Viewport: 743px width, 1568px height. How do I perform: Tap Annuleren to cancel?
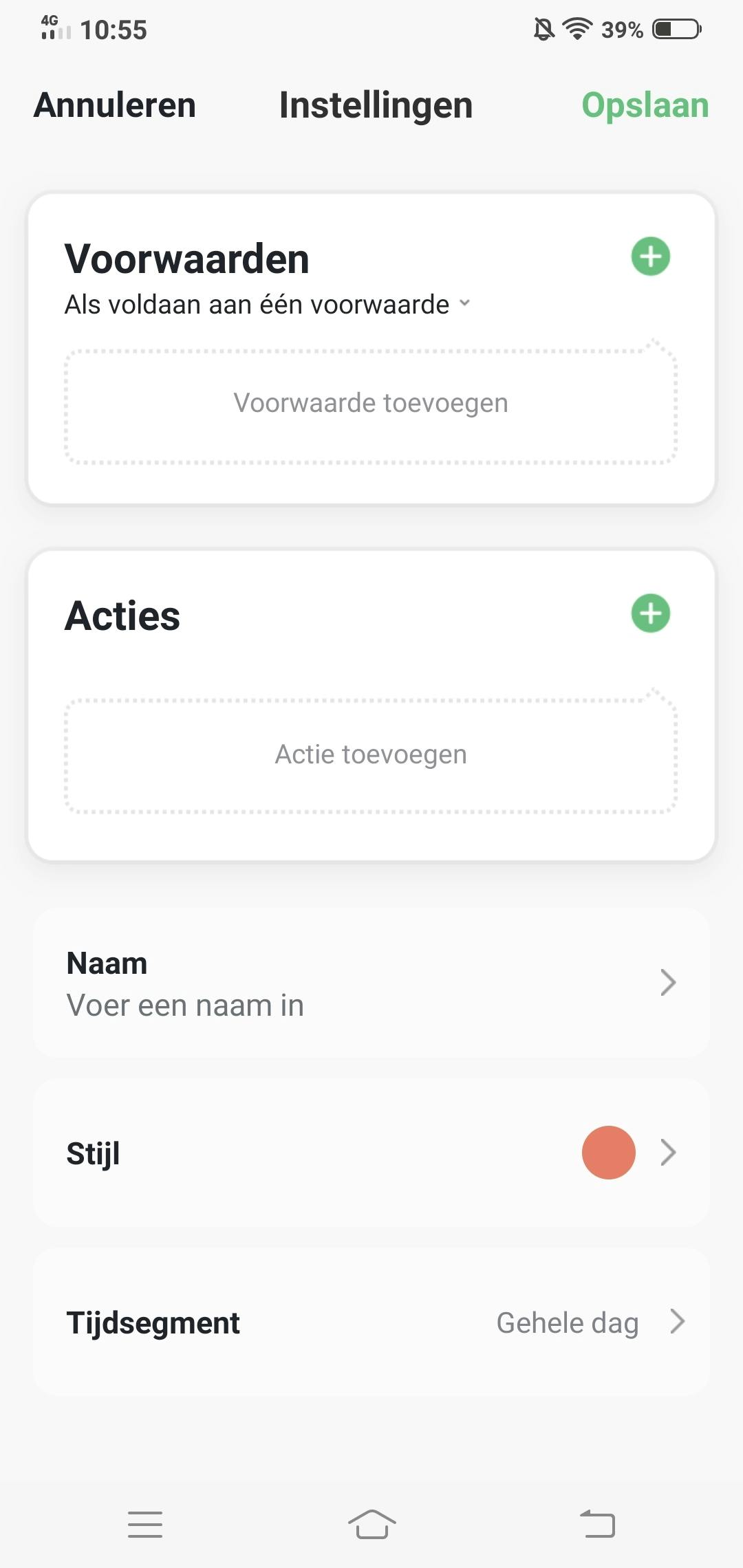pyautogui.click(x=115, y=105)
